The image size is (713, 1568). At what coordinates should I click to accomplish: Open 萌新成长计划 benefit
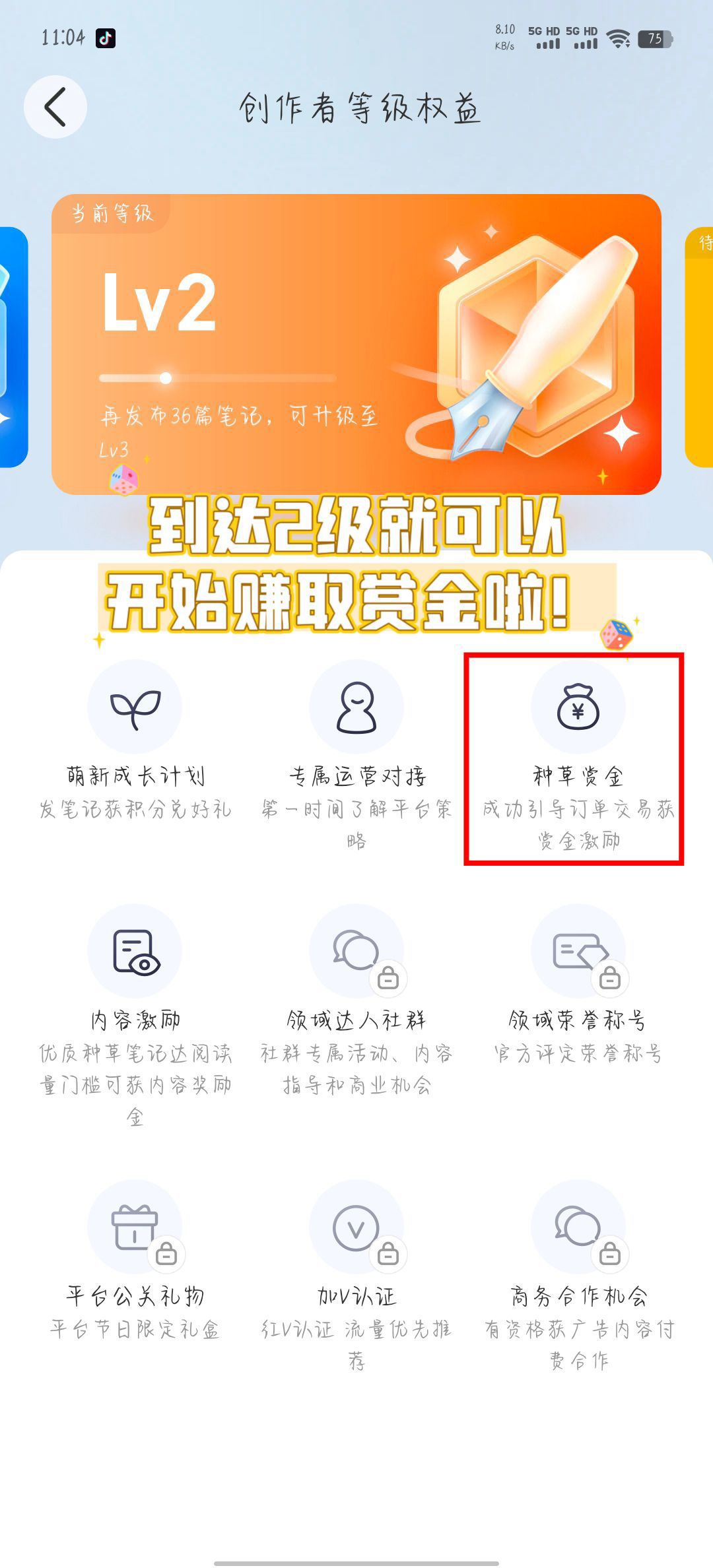[135, 707]
